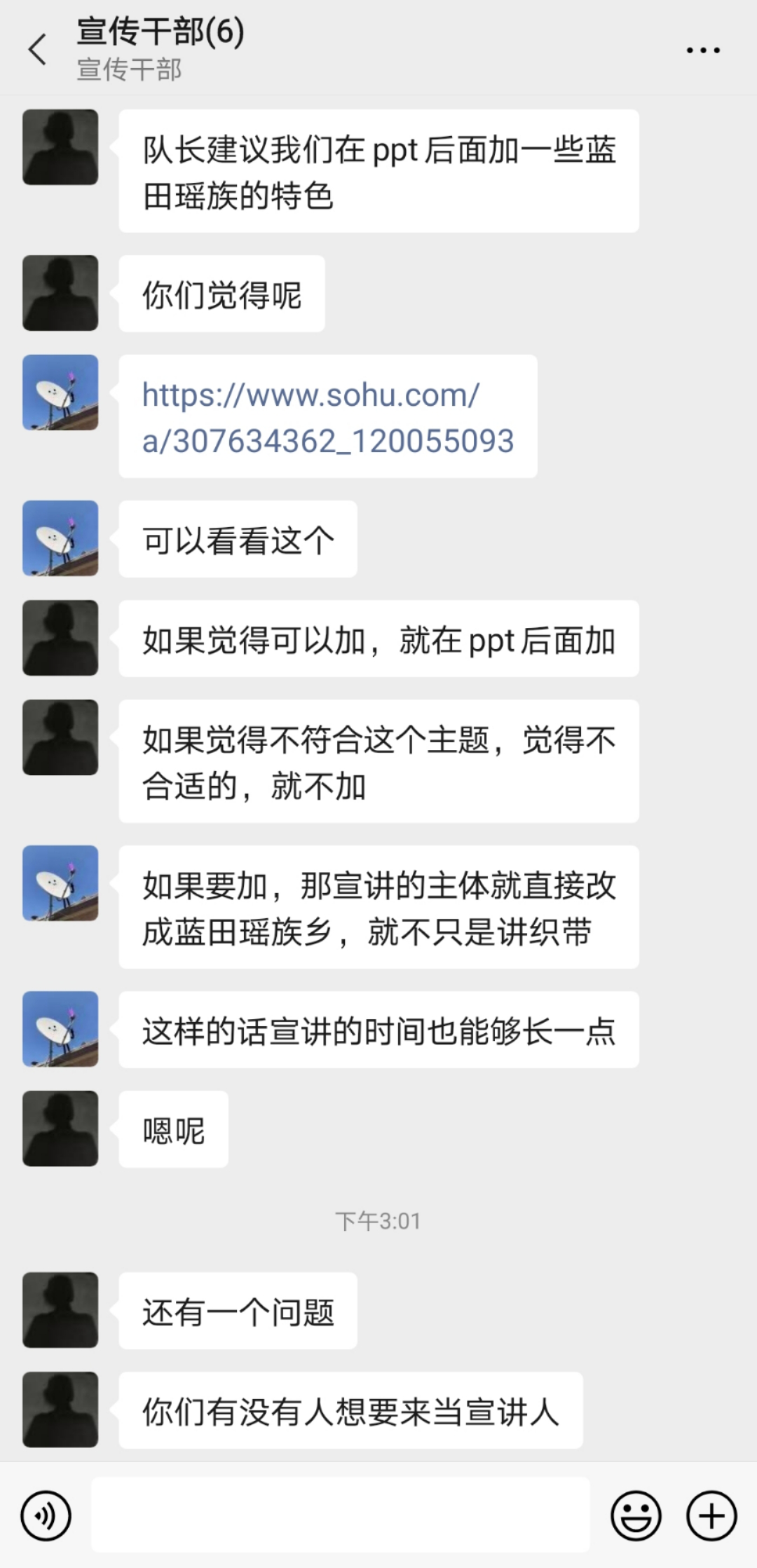Open the three-dot chat info menu
The height and width of the screenshot is (1568, 757).
click(702, 50)
